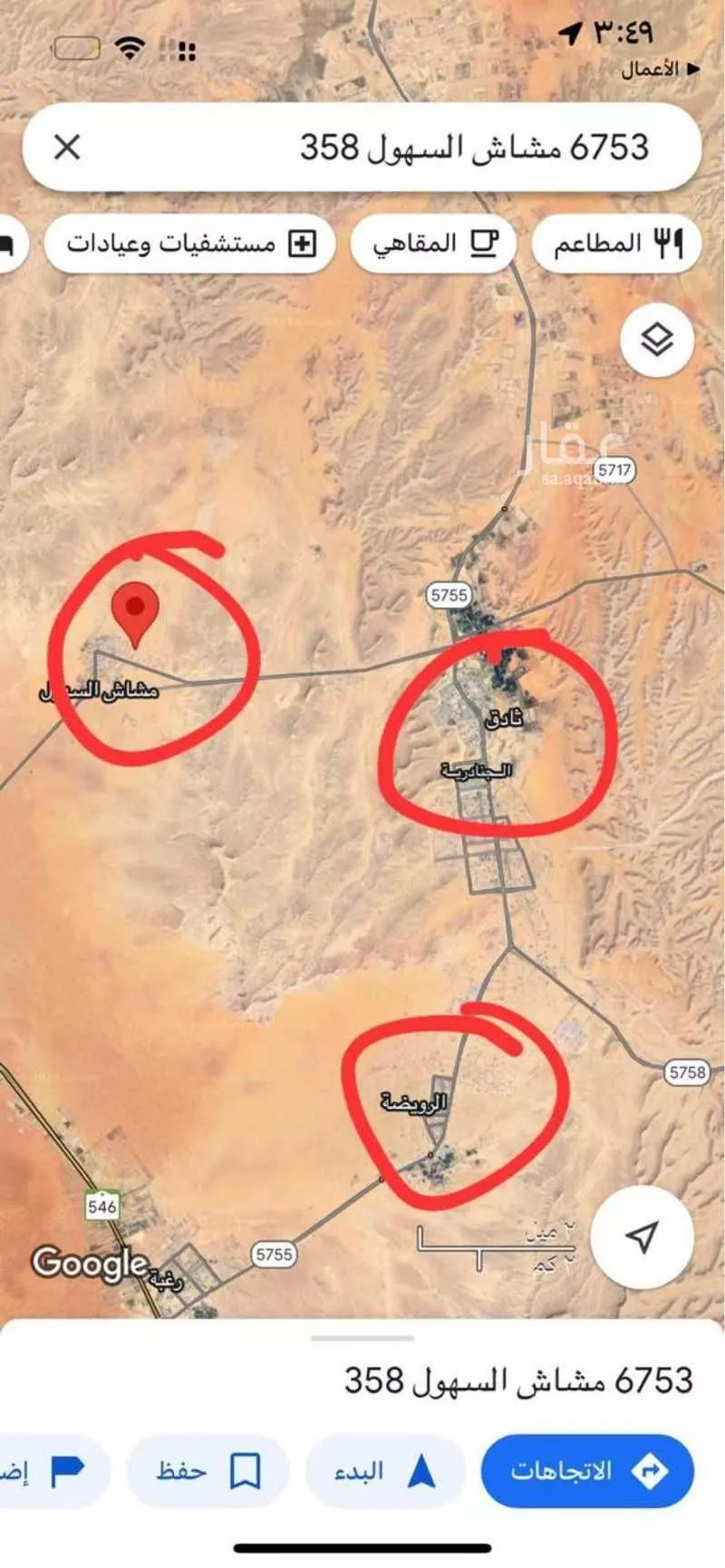Save the place with the حفظ button
This screenshot has height=1568, width=725.
point(208,1471)
